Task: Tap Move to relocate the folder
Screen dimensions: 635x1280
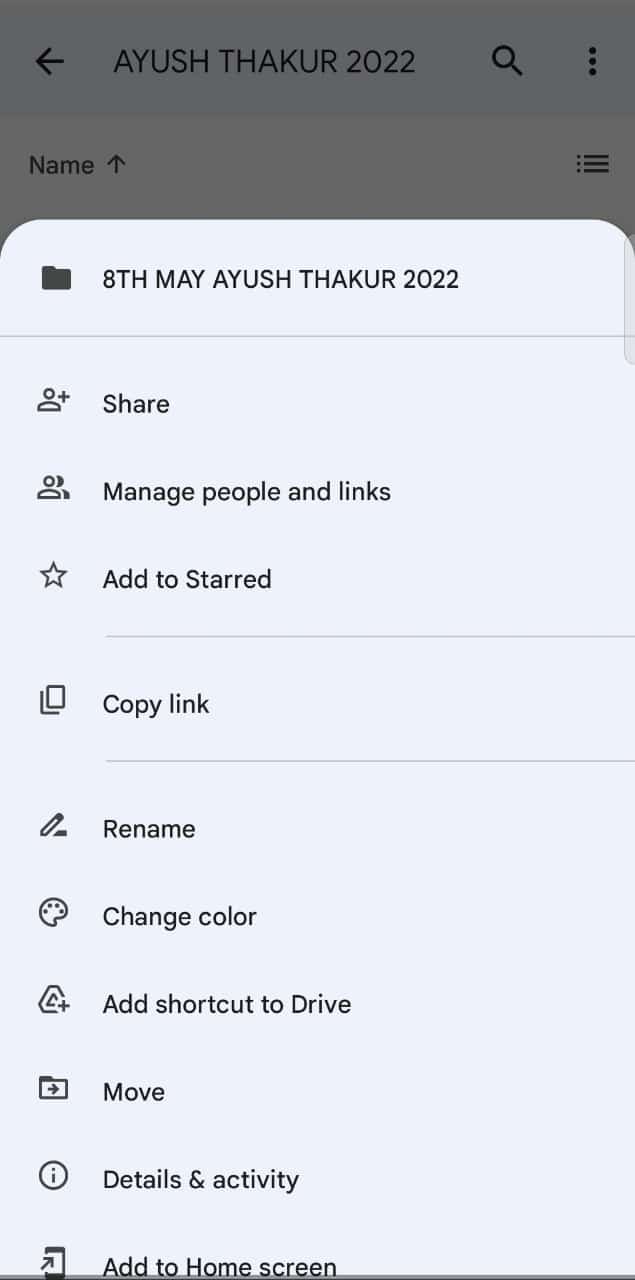Action: [x=317, y=1091]
